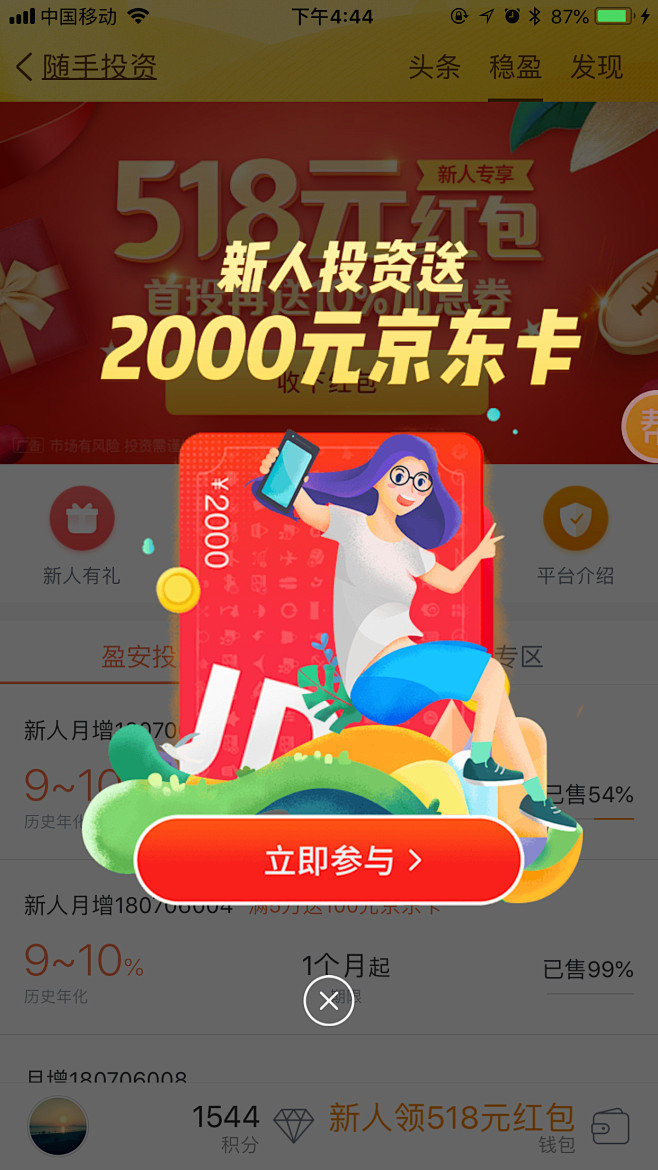
Task: Join the promotion via 立即参与 button
Action: click(328, 860)
